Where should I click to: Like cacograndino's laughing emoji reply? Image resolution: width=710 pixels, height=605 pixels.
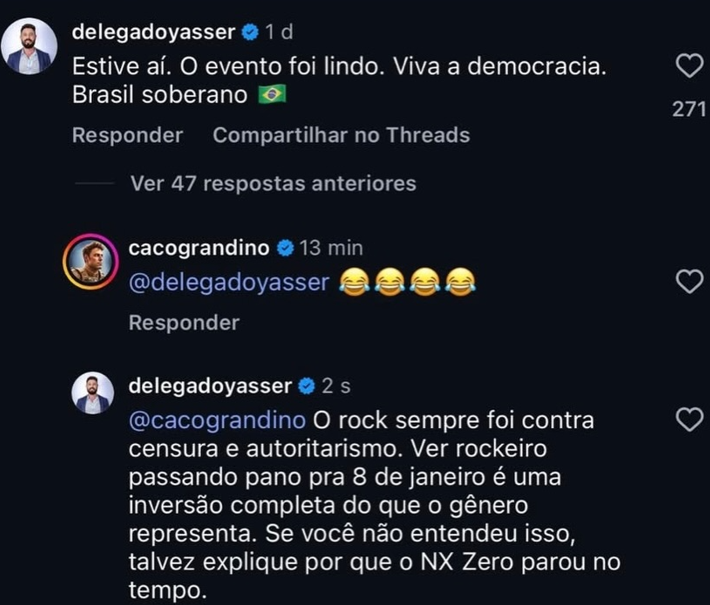(689, 282)
